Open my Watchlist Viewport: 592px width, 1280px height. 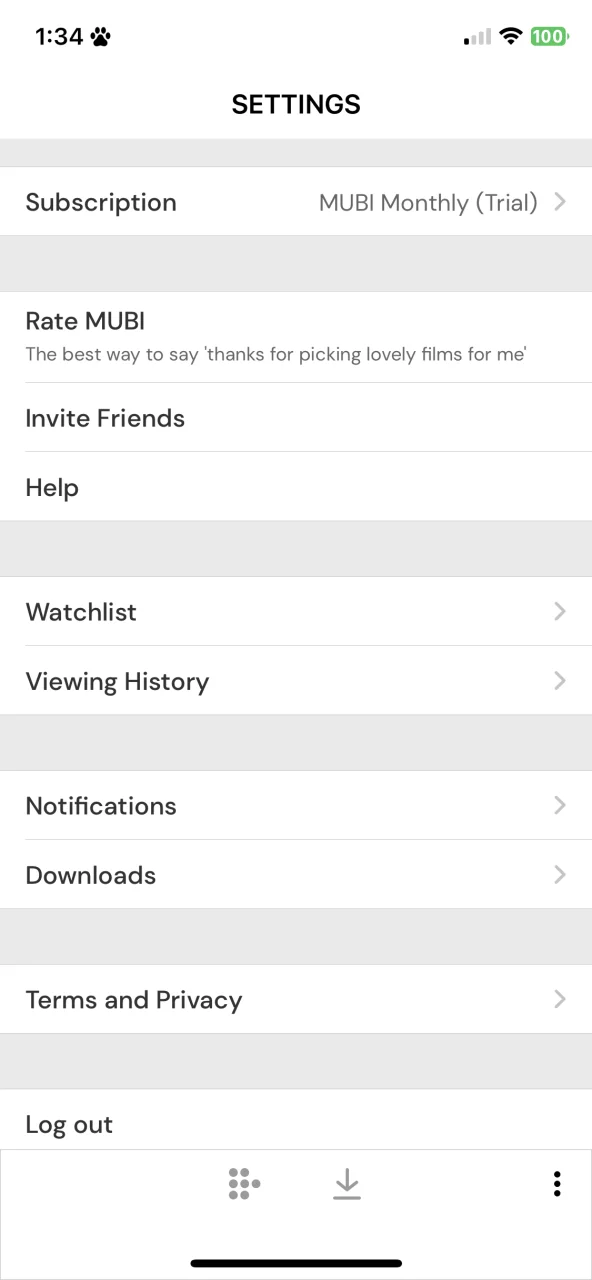coord(296,612)
